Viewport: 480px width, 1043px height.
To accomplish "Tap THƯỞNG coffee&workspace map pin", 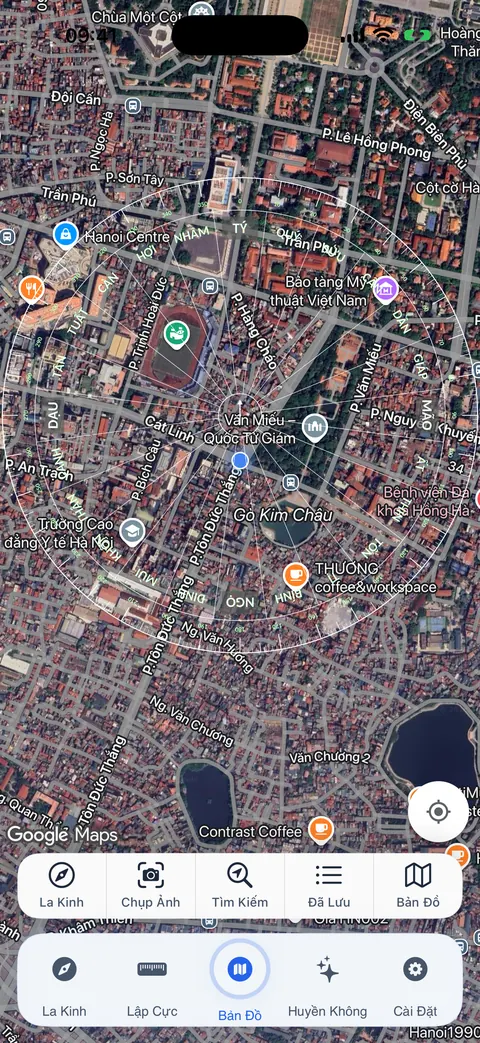I will [x=295, y=574].
